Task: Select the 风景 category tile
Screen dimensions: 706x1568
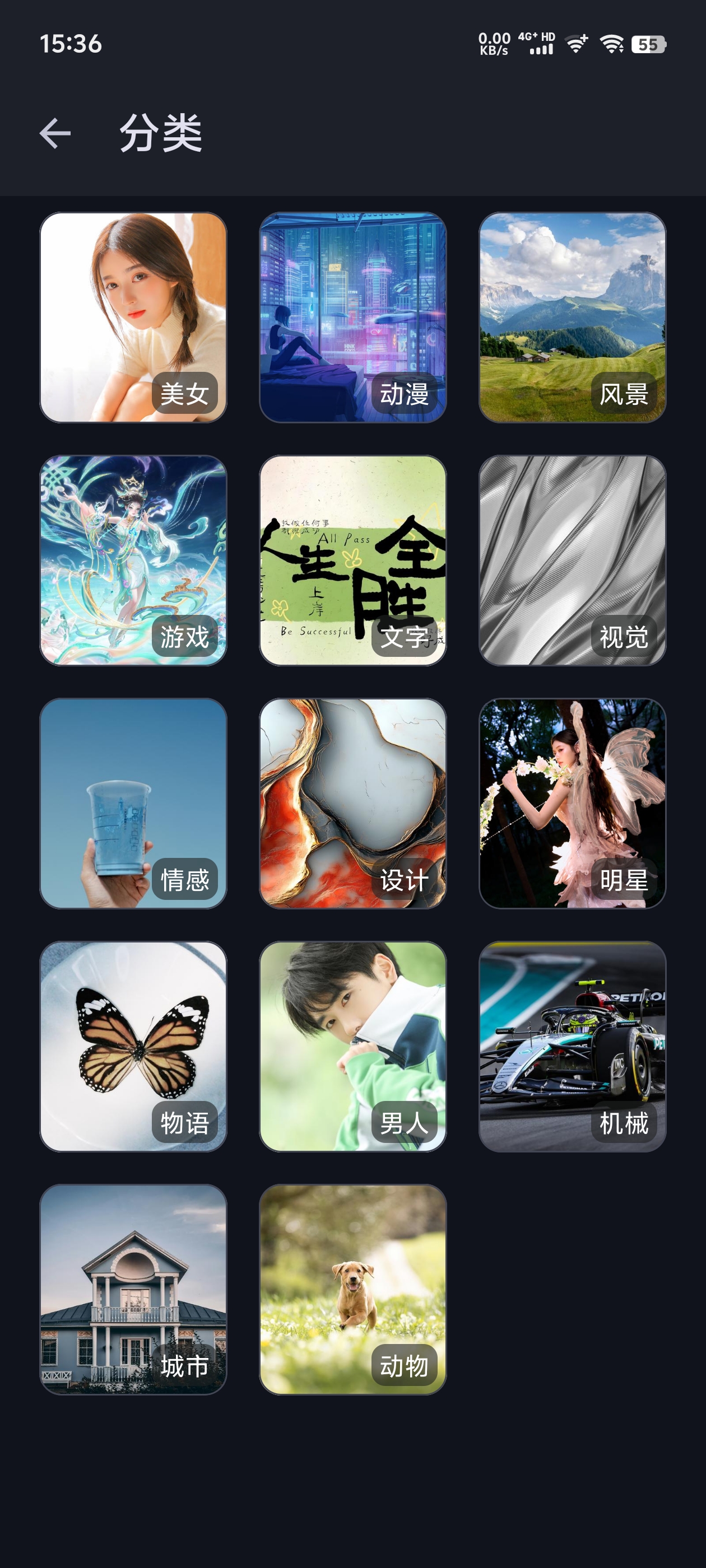Action: point(572,317)
